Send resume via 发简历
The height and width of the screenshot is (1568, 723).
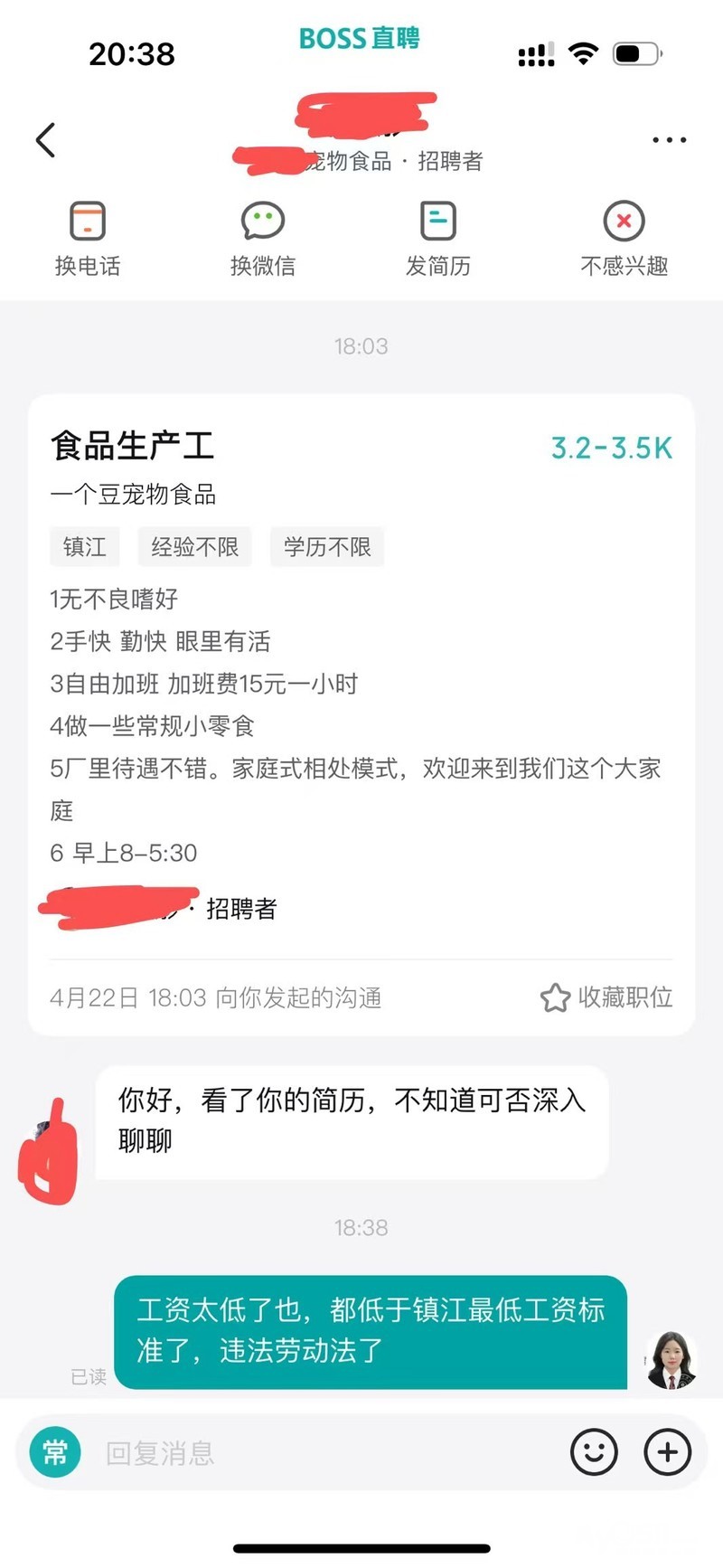click(438, 238)
